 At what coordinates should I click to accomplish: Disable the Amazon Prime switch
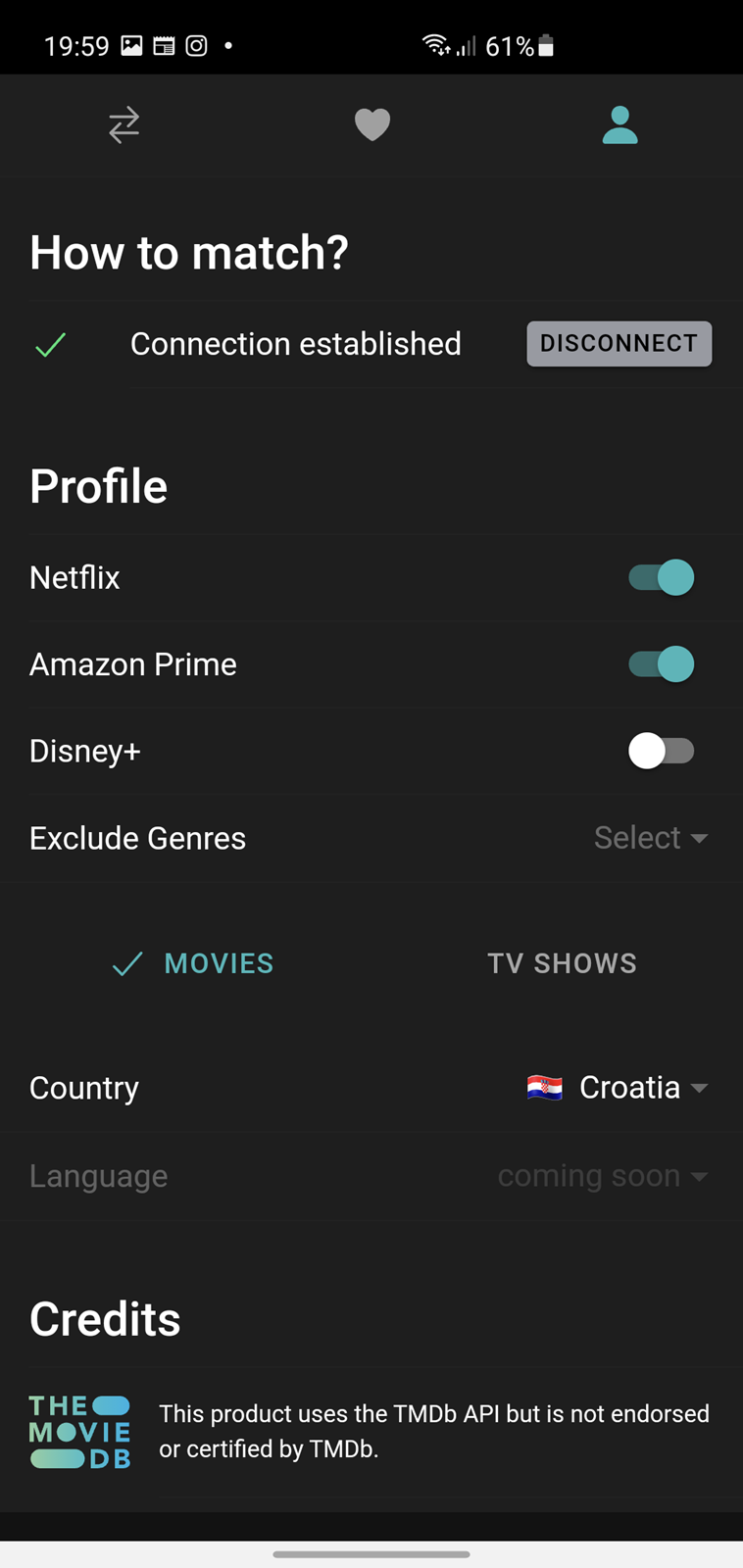pyautogui.click(x=661, y=664)
